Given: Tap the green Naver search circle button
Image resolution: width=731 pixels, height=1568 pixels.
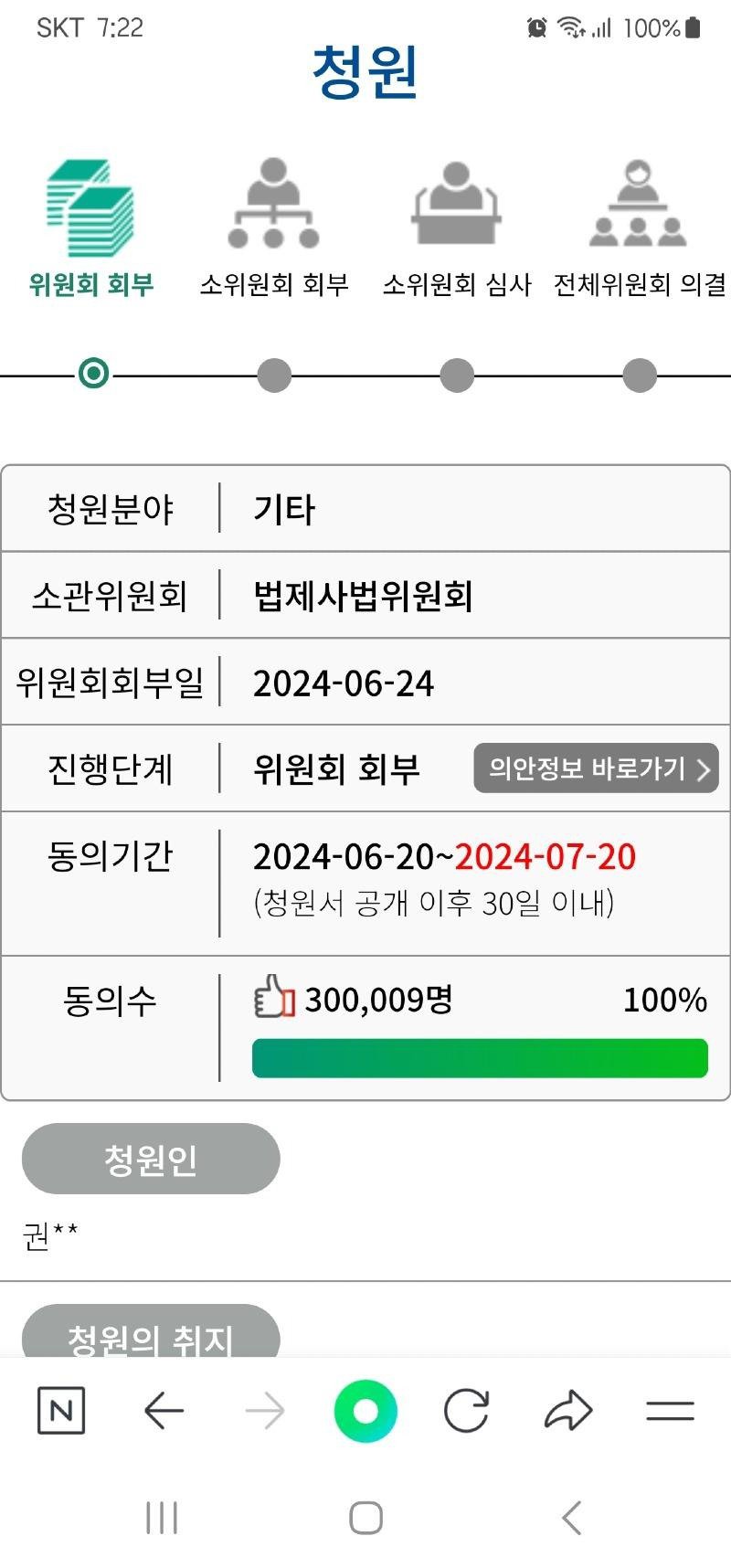Looking at the screenshot, I should click(365, 1411).
